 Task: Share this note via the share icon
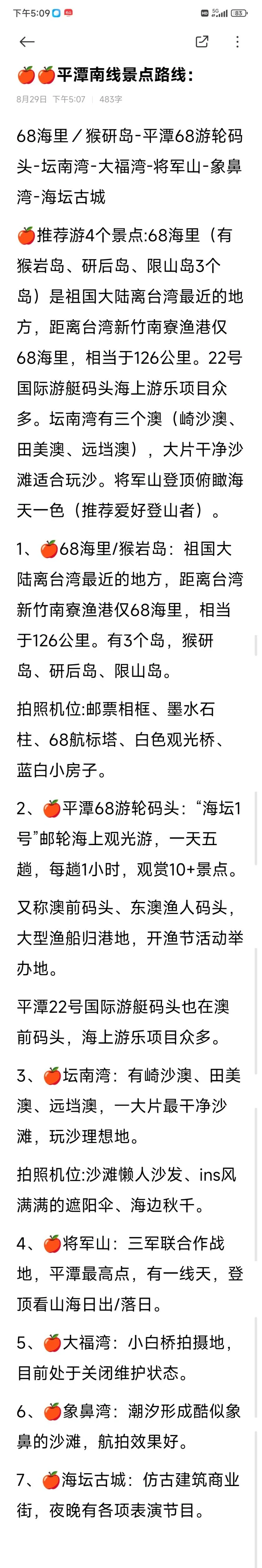(x=202, y=41)
